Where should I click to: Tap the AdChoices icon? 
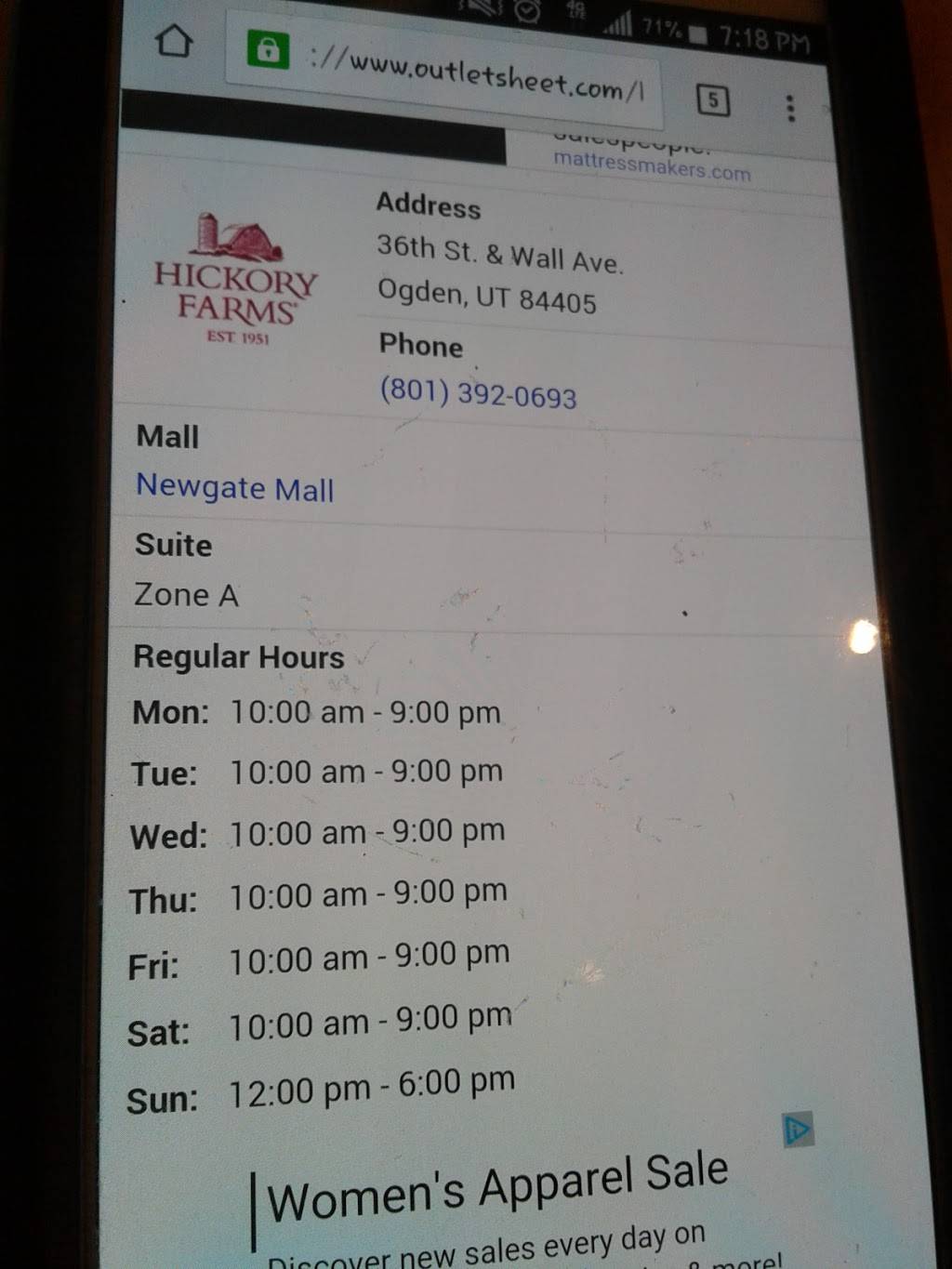coord(798,1130)
